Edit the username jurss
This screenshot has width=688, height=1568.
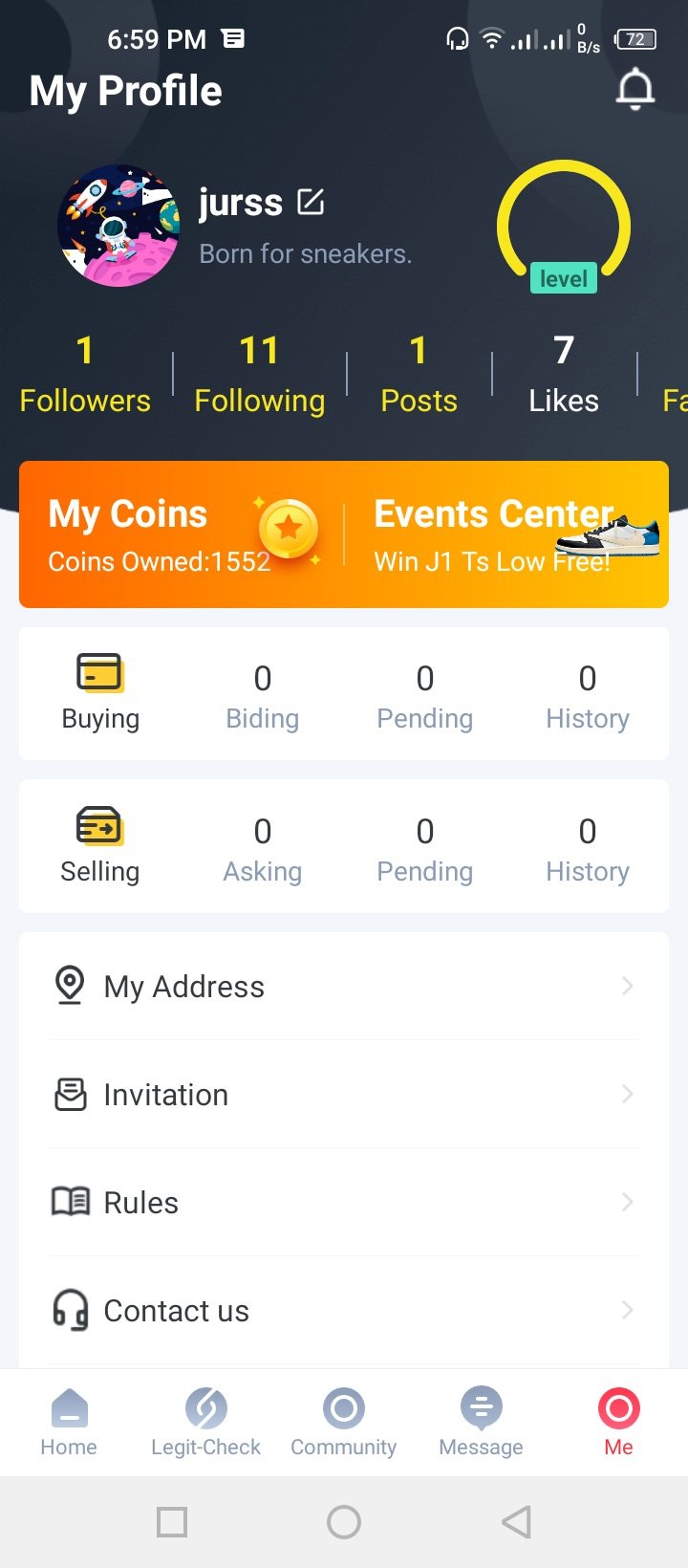tap(311, 203)
